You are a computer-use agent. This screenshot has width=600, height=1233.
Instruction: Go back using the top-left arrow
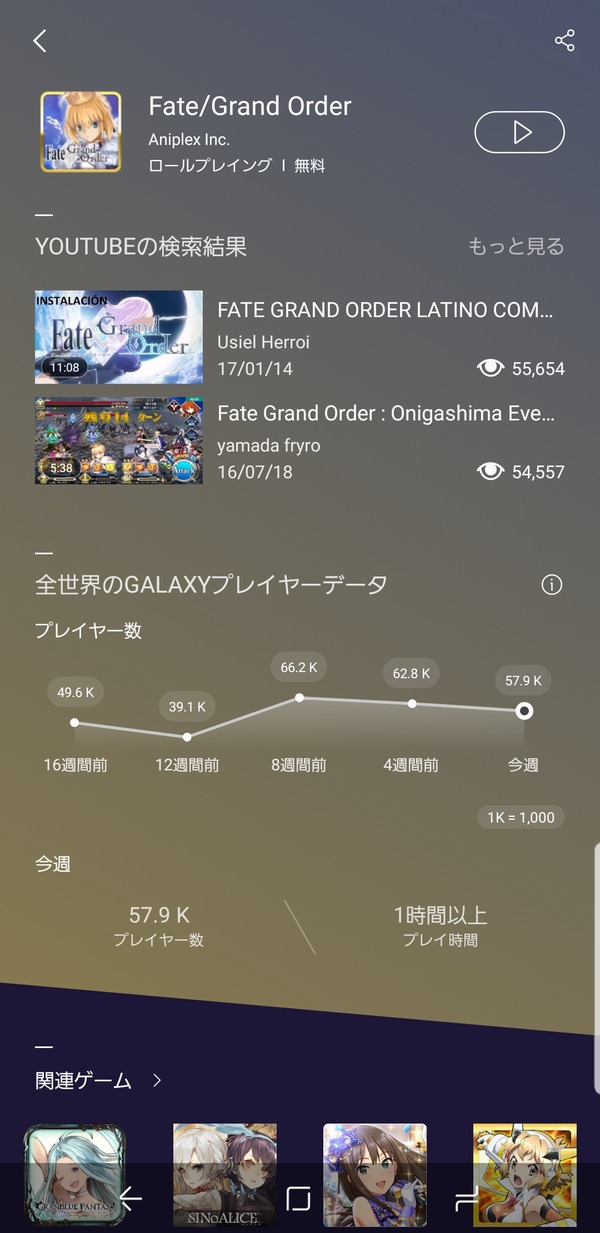pyautogui.click(x=40, y=41)
